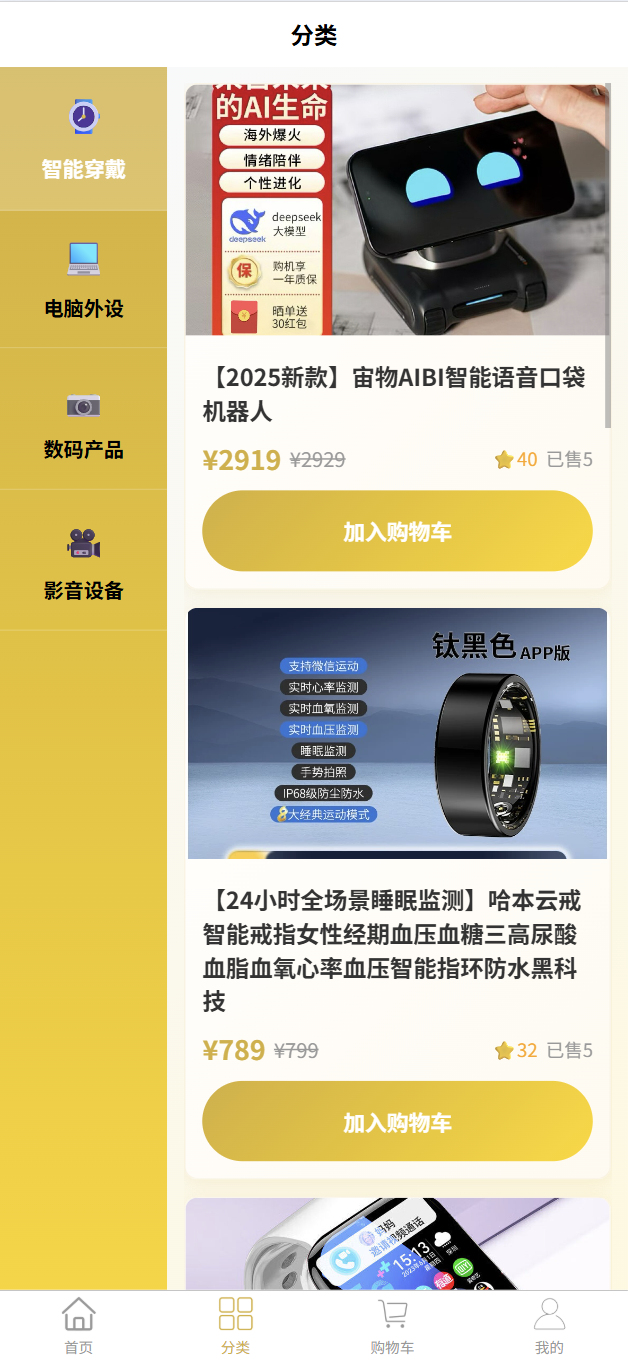The width and height of the screenshot is (628, 1362).
Task: Add the AIBI pocket robot to cart
Action: pyautogui.click(x=397, y=531)
